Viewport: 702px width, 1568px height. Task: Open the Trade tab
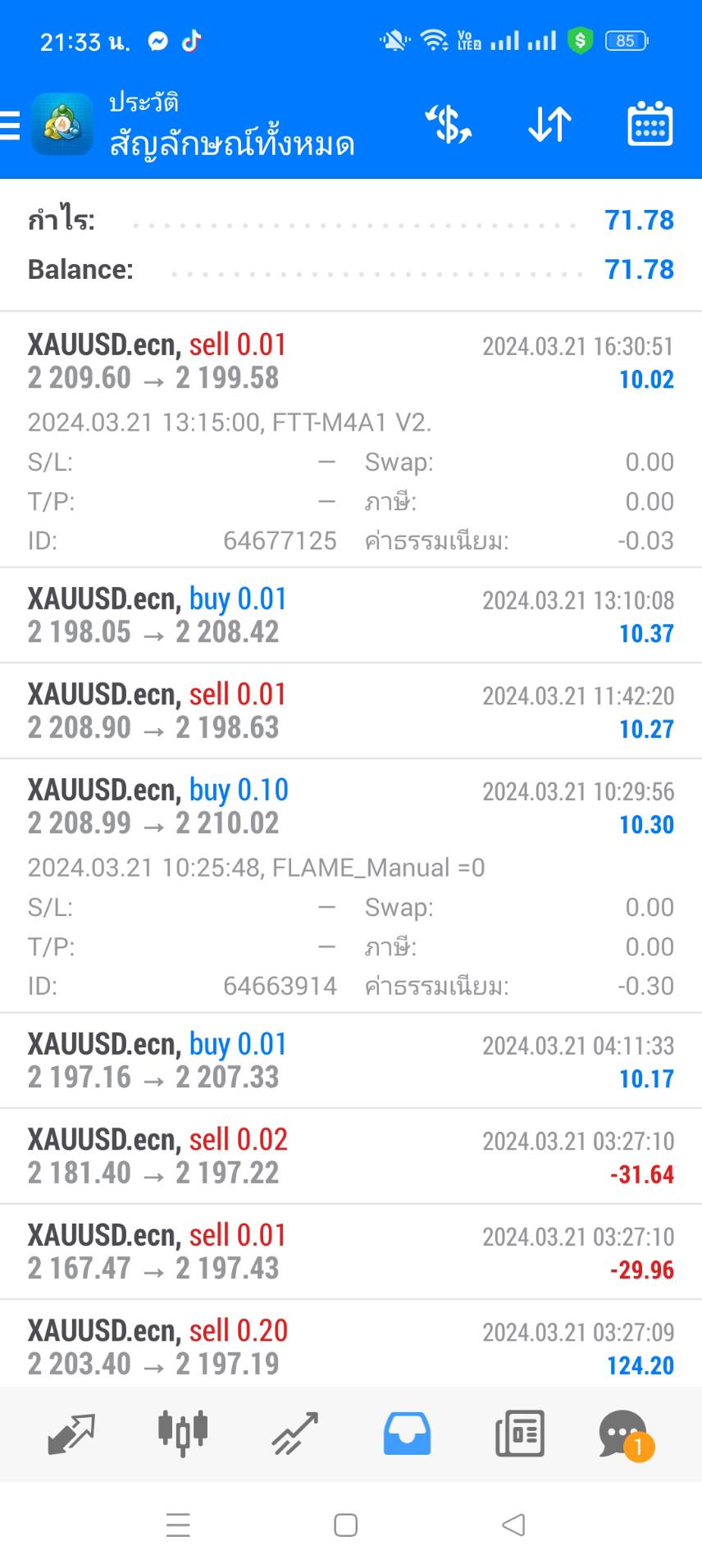[294, 1434]
